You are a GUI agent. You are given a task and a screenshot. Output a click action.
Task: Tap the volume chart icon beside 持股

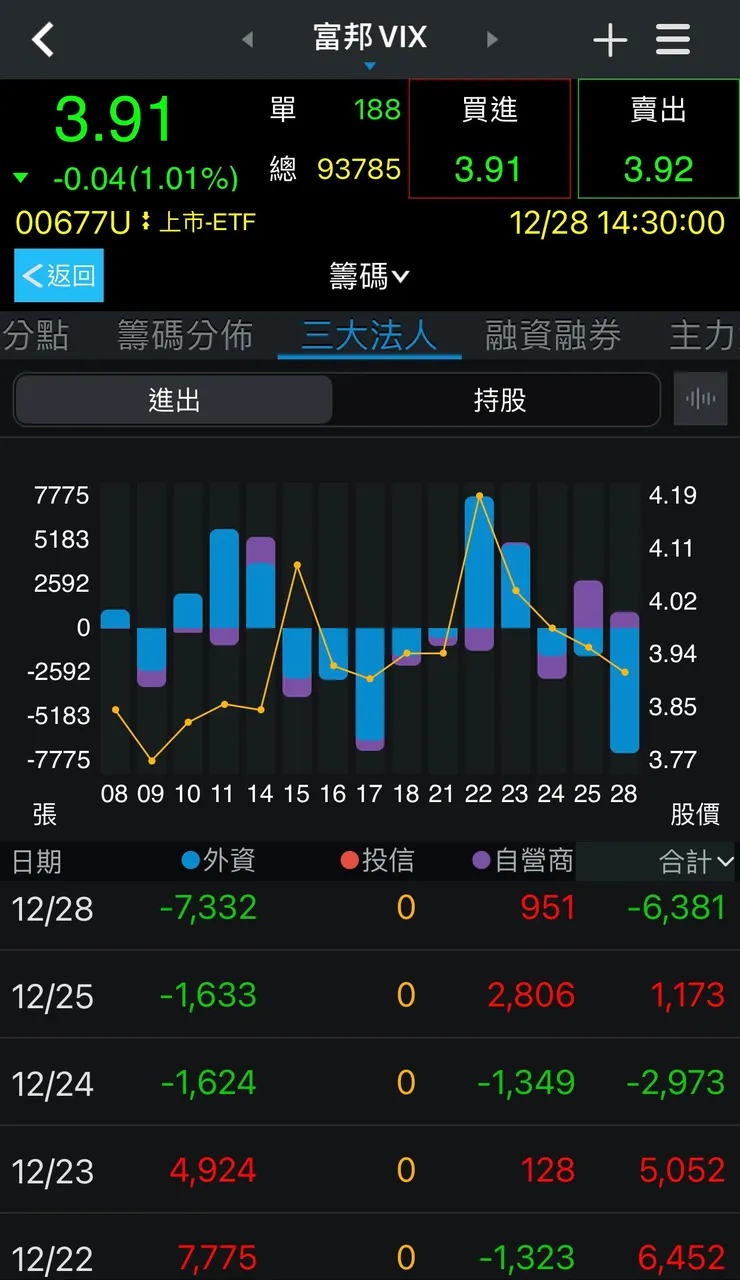700,398
